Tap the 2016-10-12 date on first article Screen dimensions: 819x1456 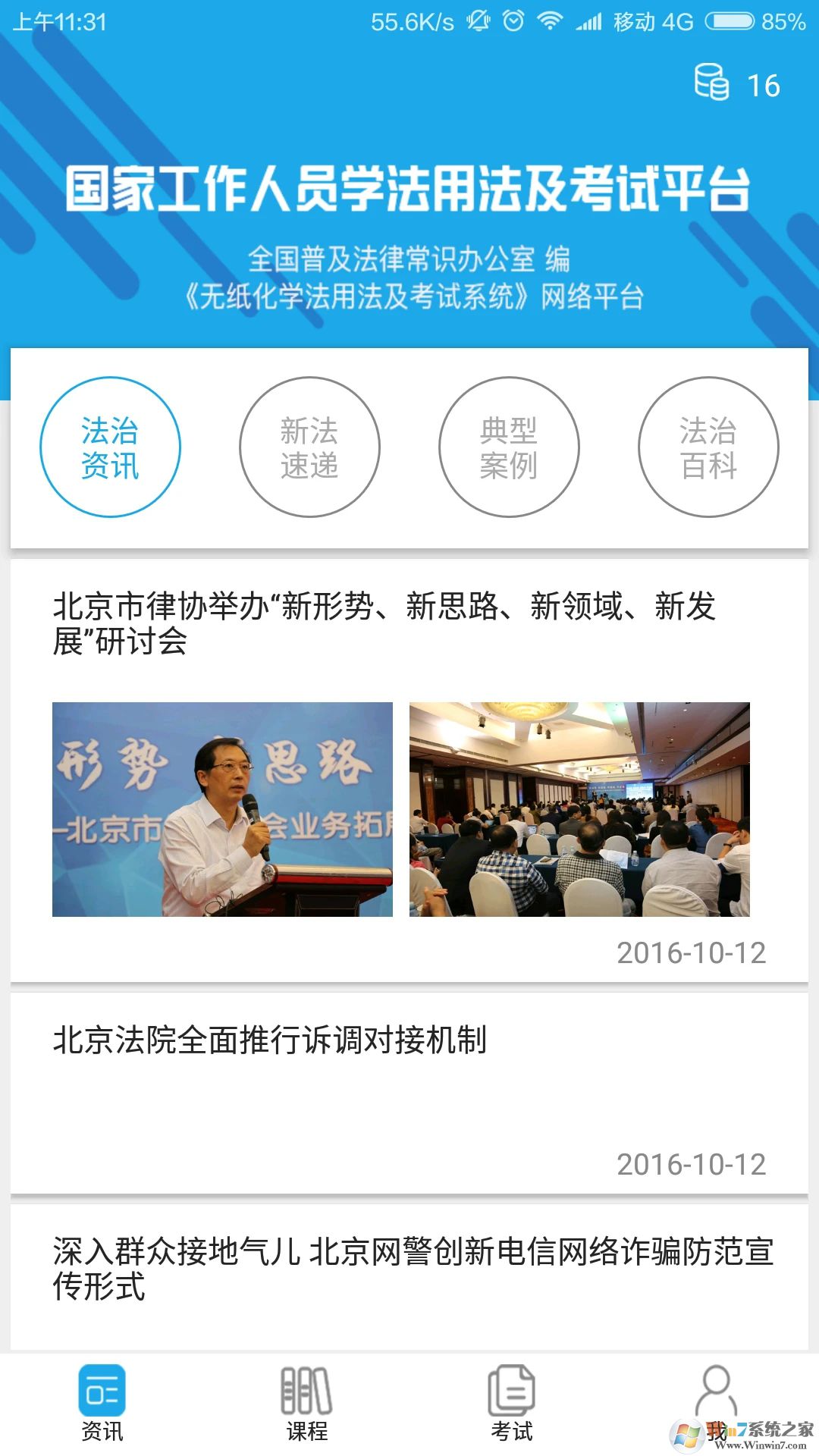[x=691, y=952]
